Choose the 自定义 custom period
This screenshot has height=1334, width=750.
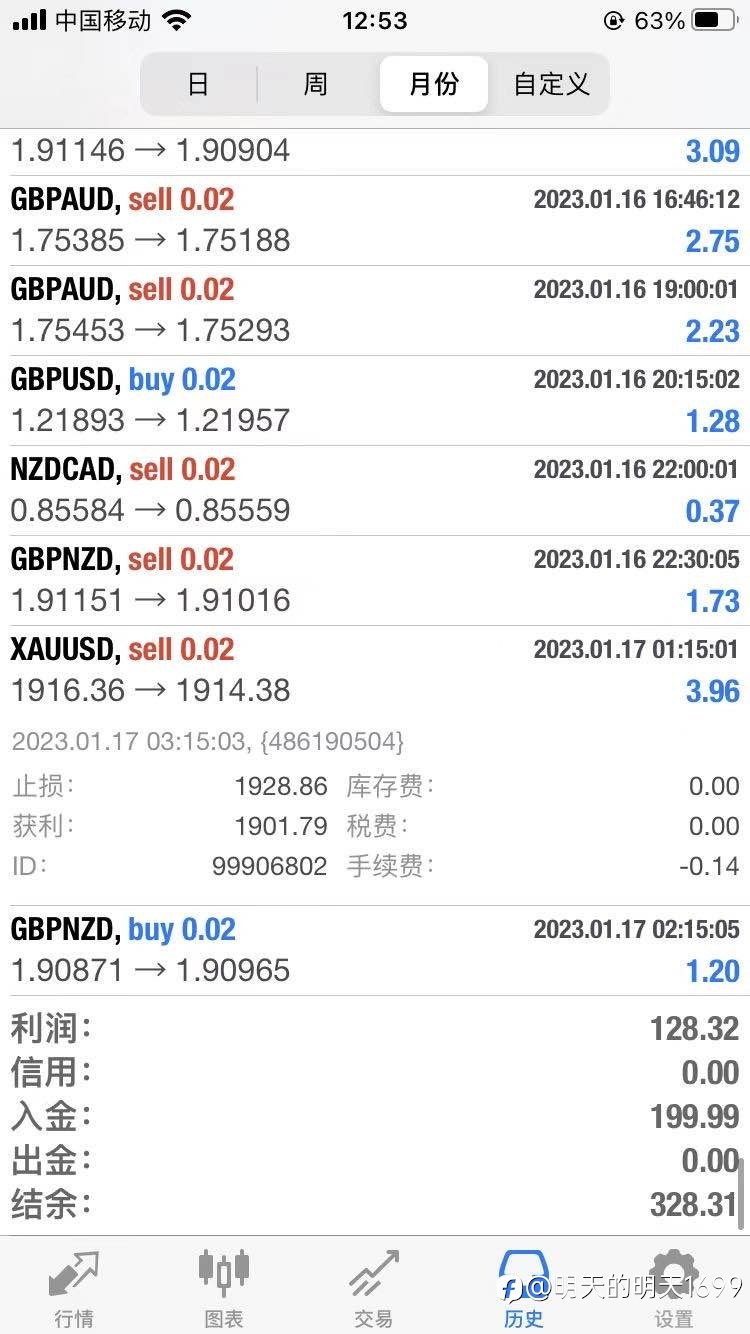tap(551, 84)
